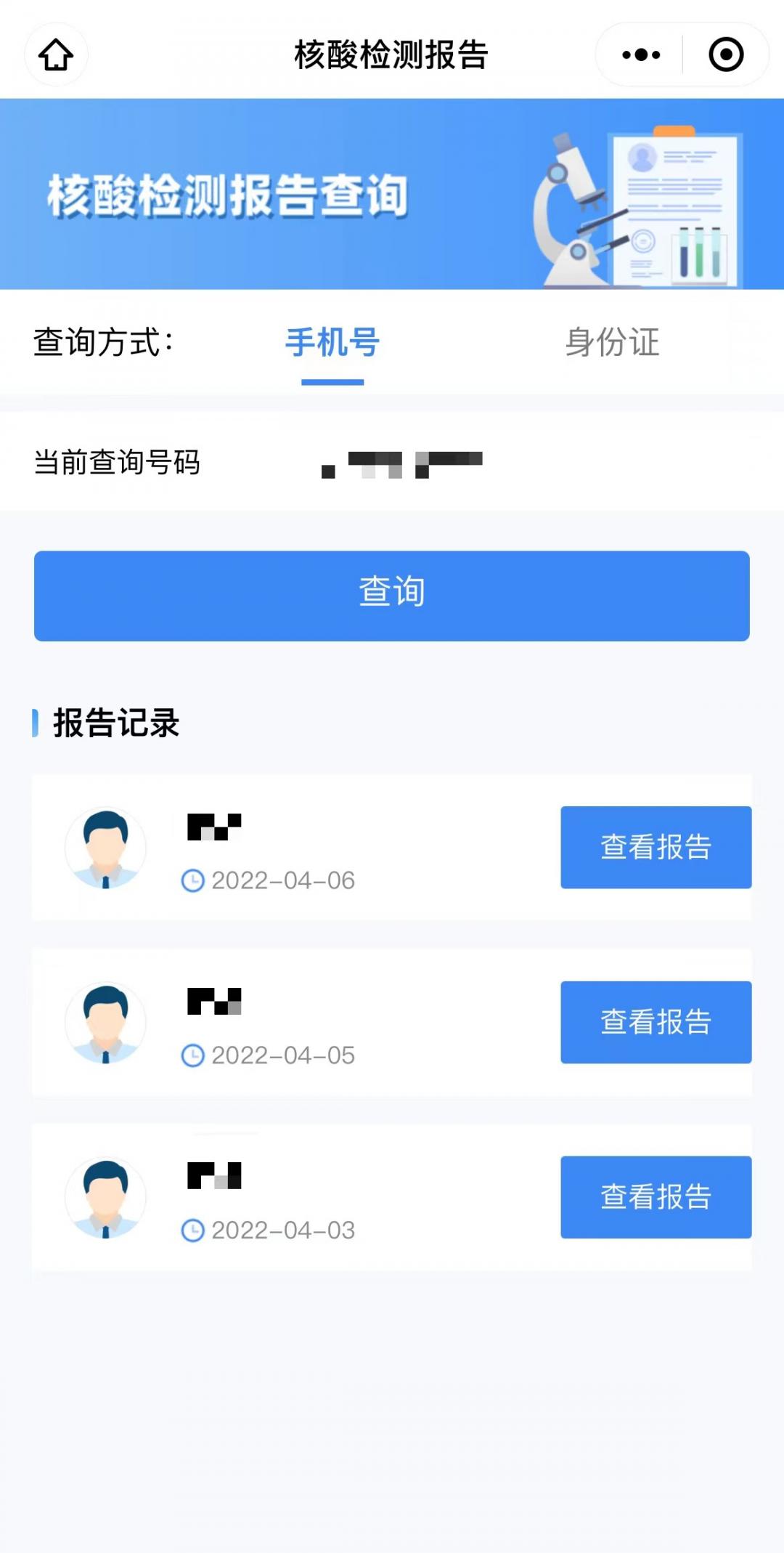Click the avatar icon of the 2022-04-05 record
This screenshot has height=1553, width=784.
106,1022
